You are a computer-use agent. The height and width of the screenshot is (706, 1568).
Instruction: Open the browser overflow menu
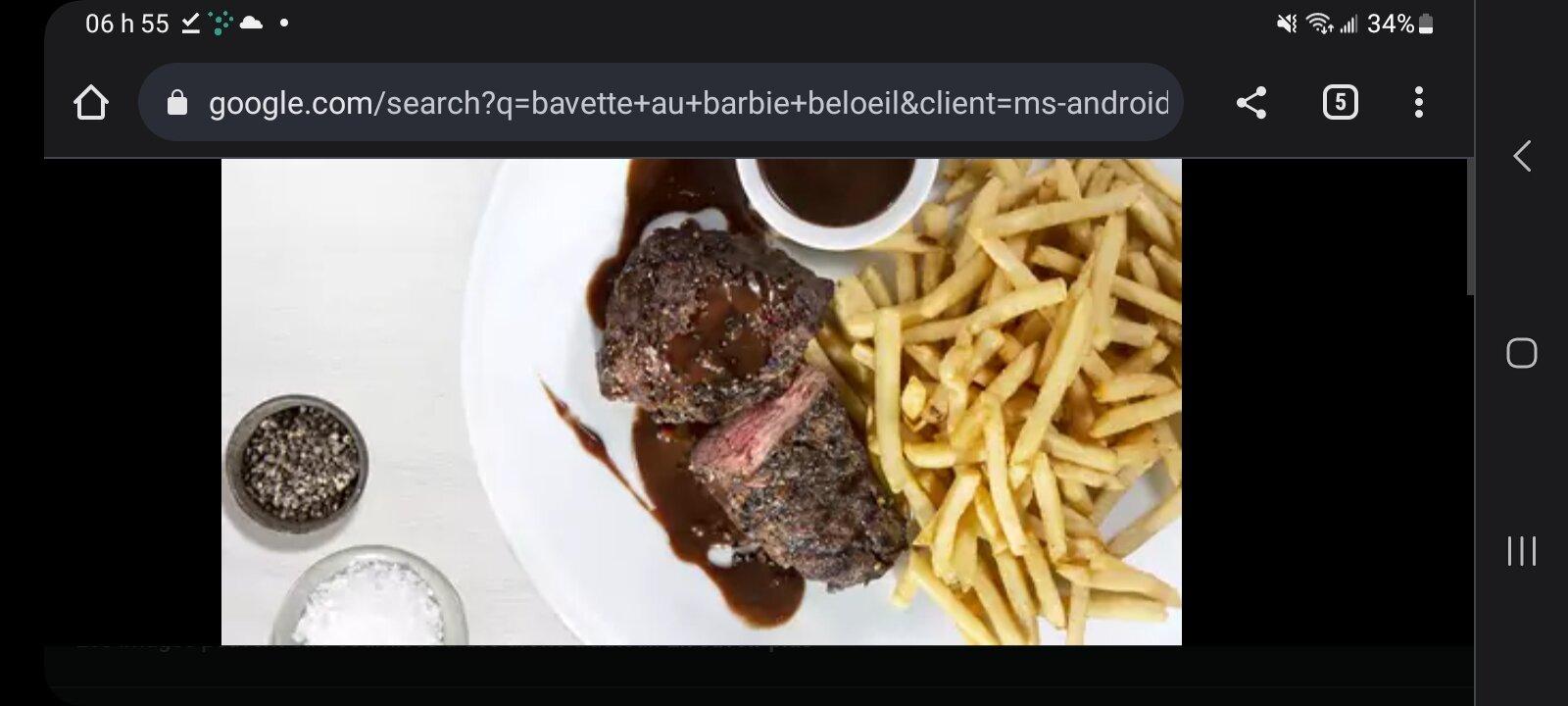1418,103
